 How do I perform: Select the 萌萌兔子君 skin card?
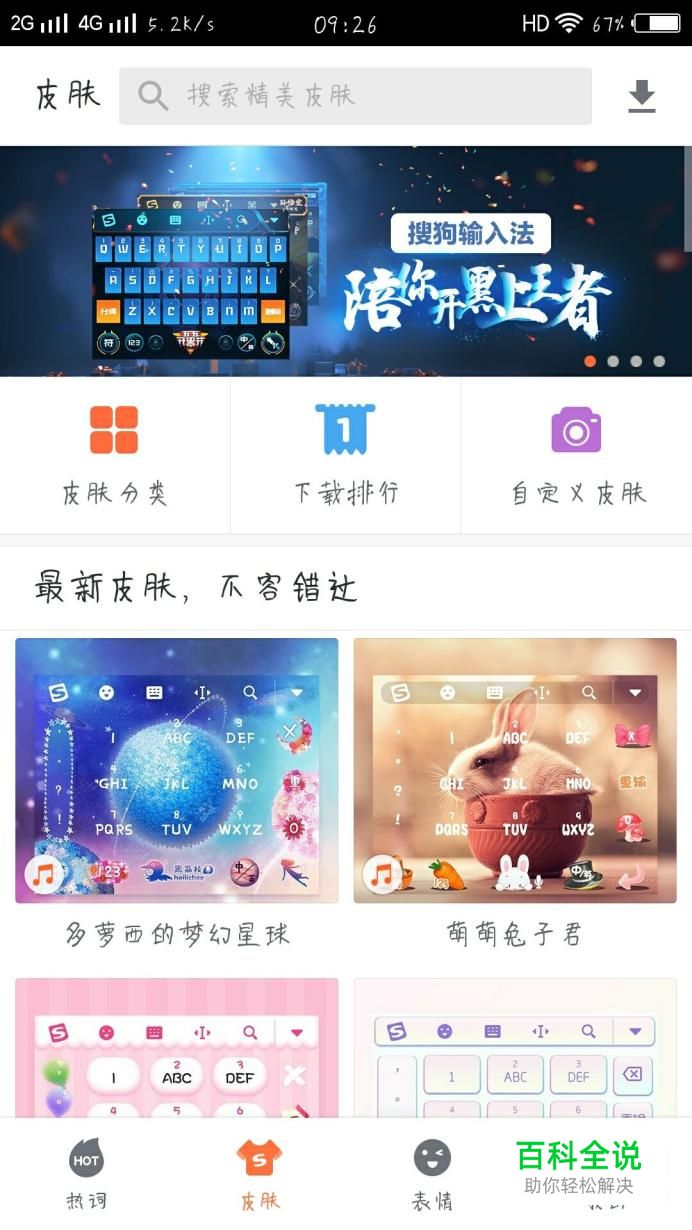coord(515,771)
